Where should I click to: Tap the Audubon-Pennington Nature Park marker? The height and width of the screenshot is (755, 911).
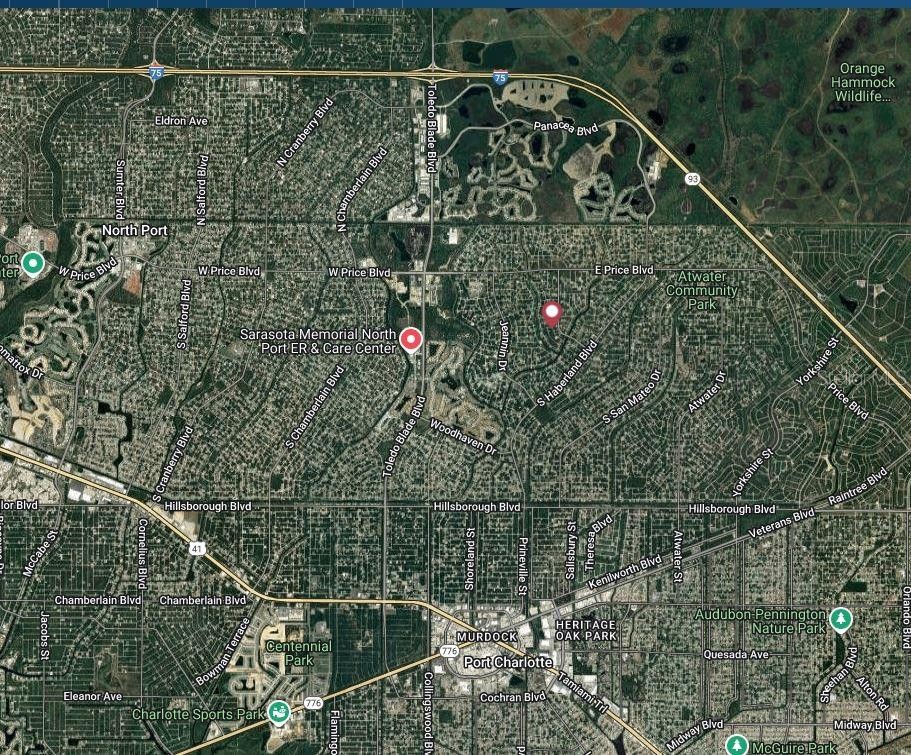click(x=841, y=620)
